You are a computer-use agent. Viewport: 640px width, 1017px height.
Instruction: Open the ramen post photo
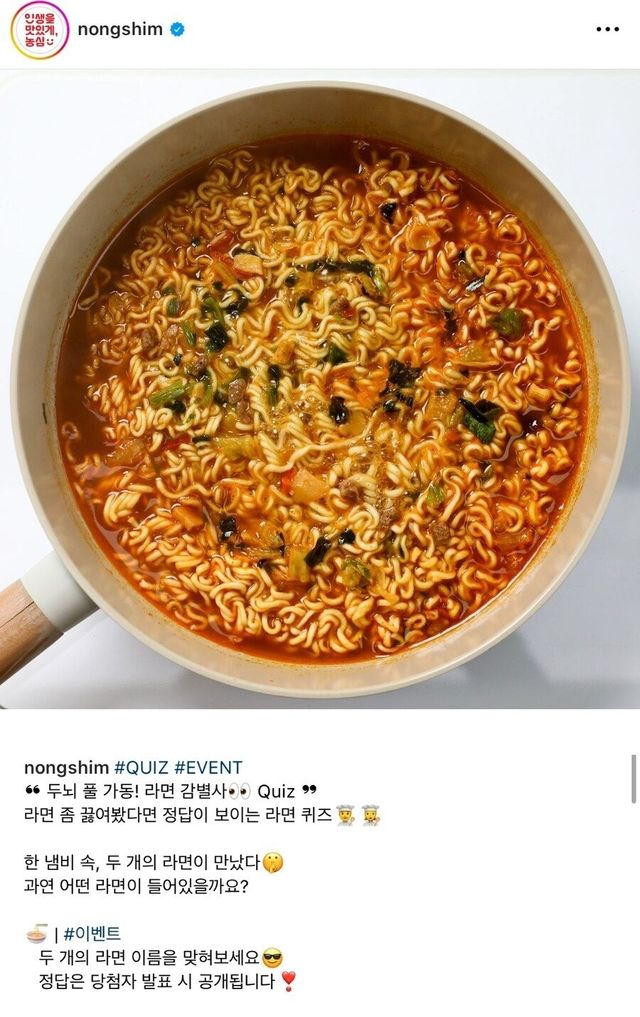[320, 390]
